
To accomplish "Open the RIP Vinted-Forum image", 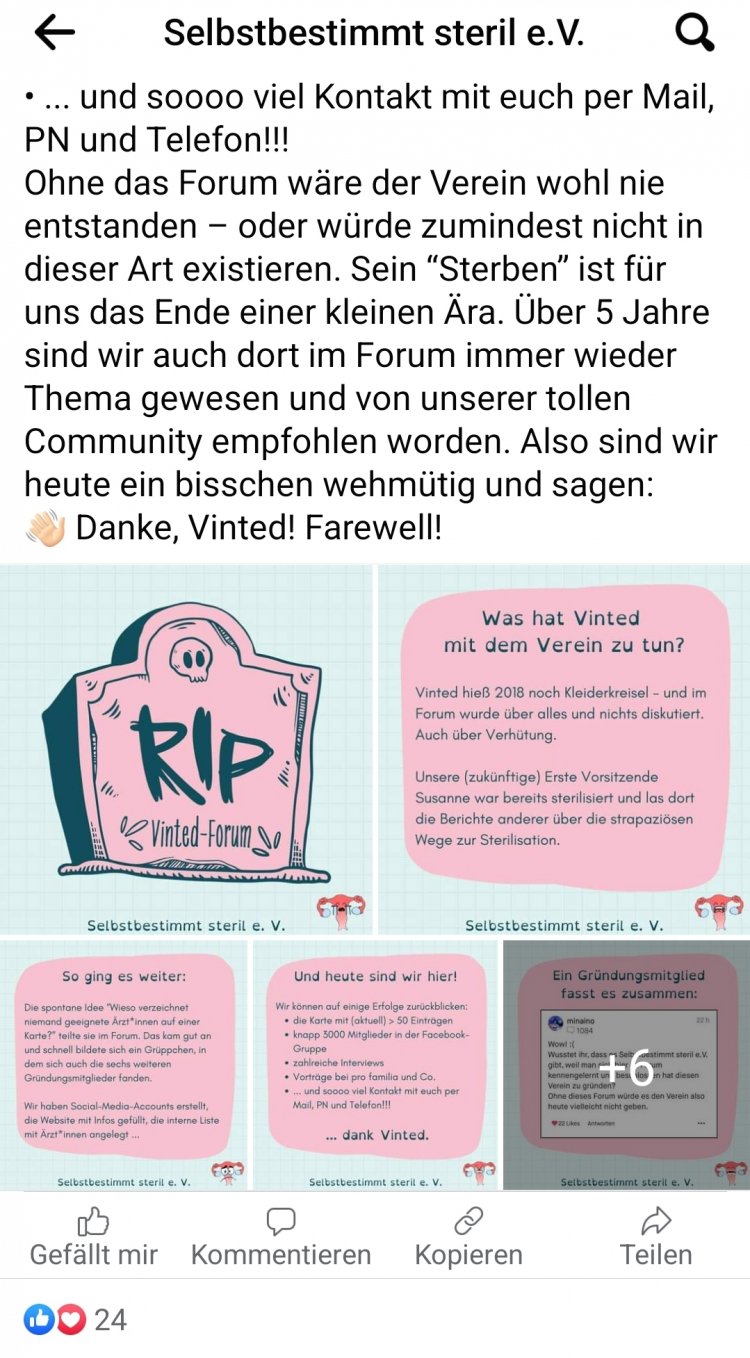I will 187,748.
